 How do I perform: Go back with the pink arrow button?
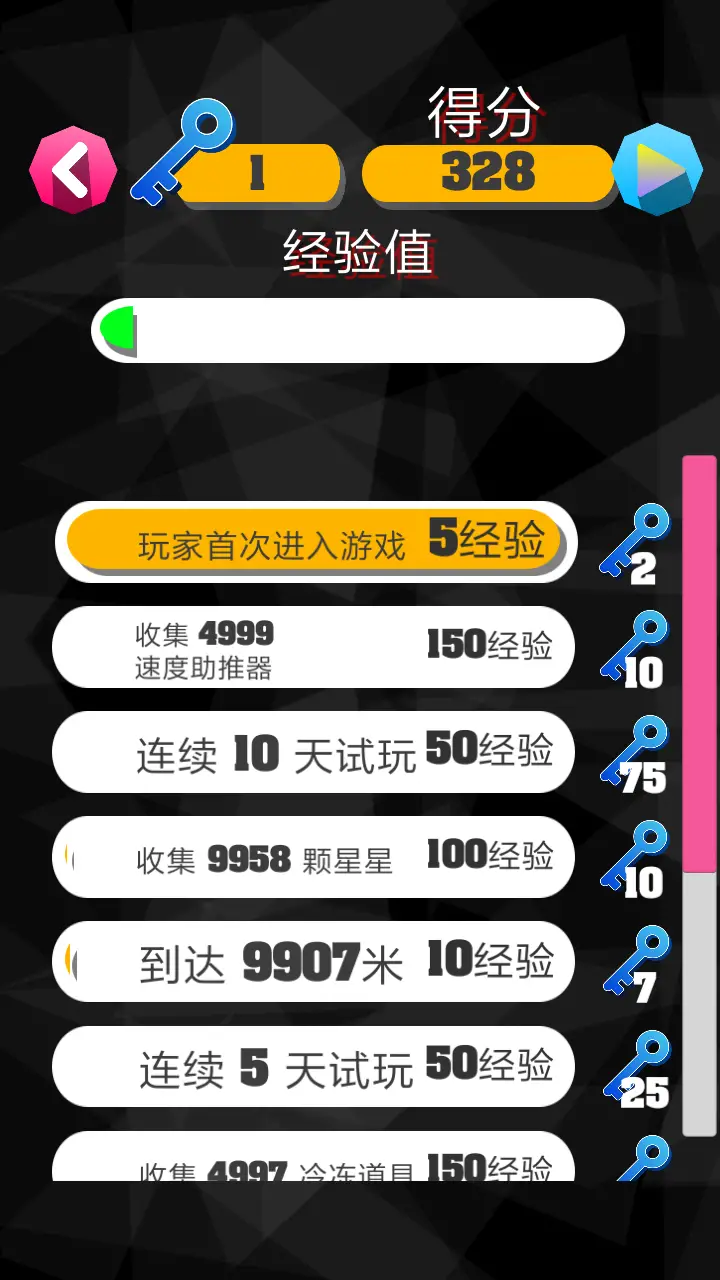[x=72, y=170]
